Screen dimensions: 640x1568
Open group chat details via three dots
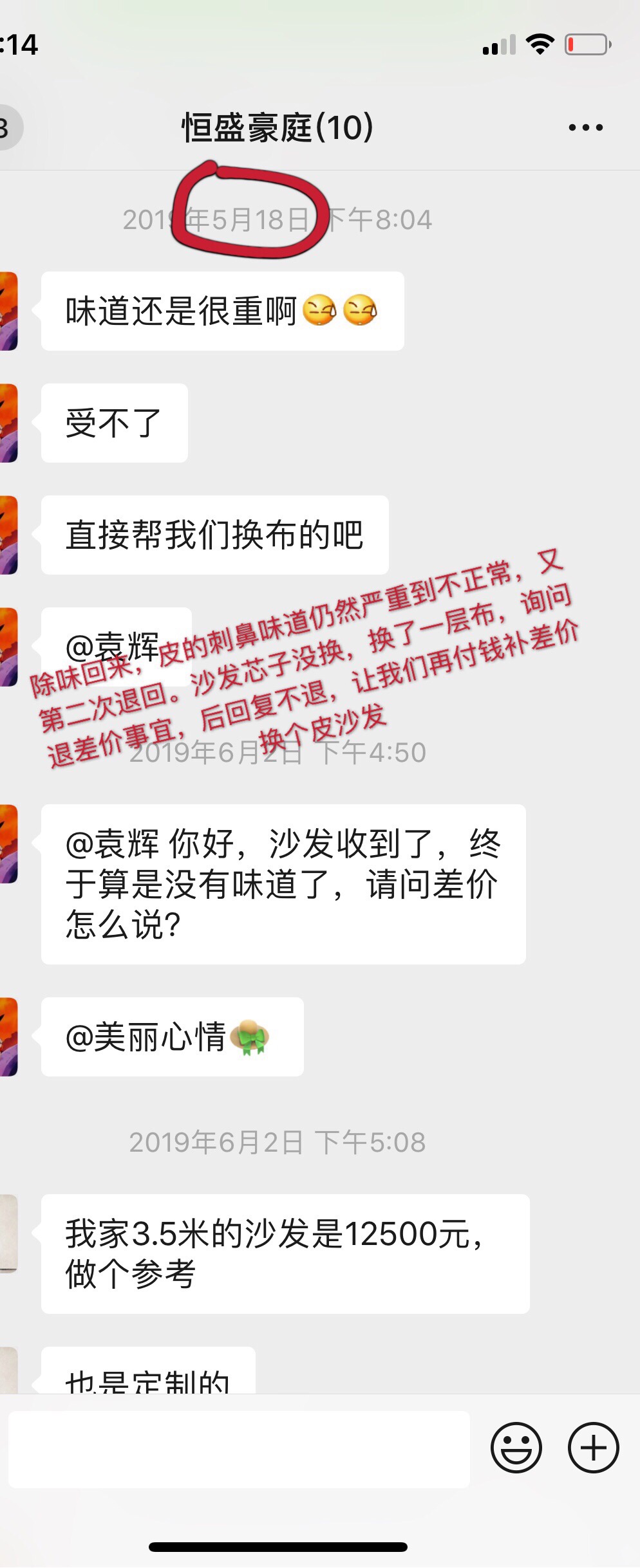(585, 127)
